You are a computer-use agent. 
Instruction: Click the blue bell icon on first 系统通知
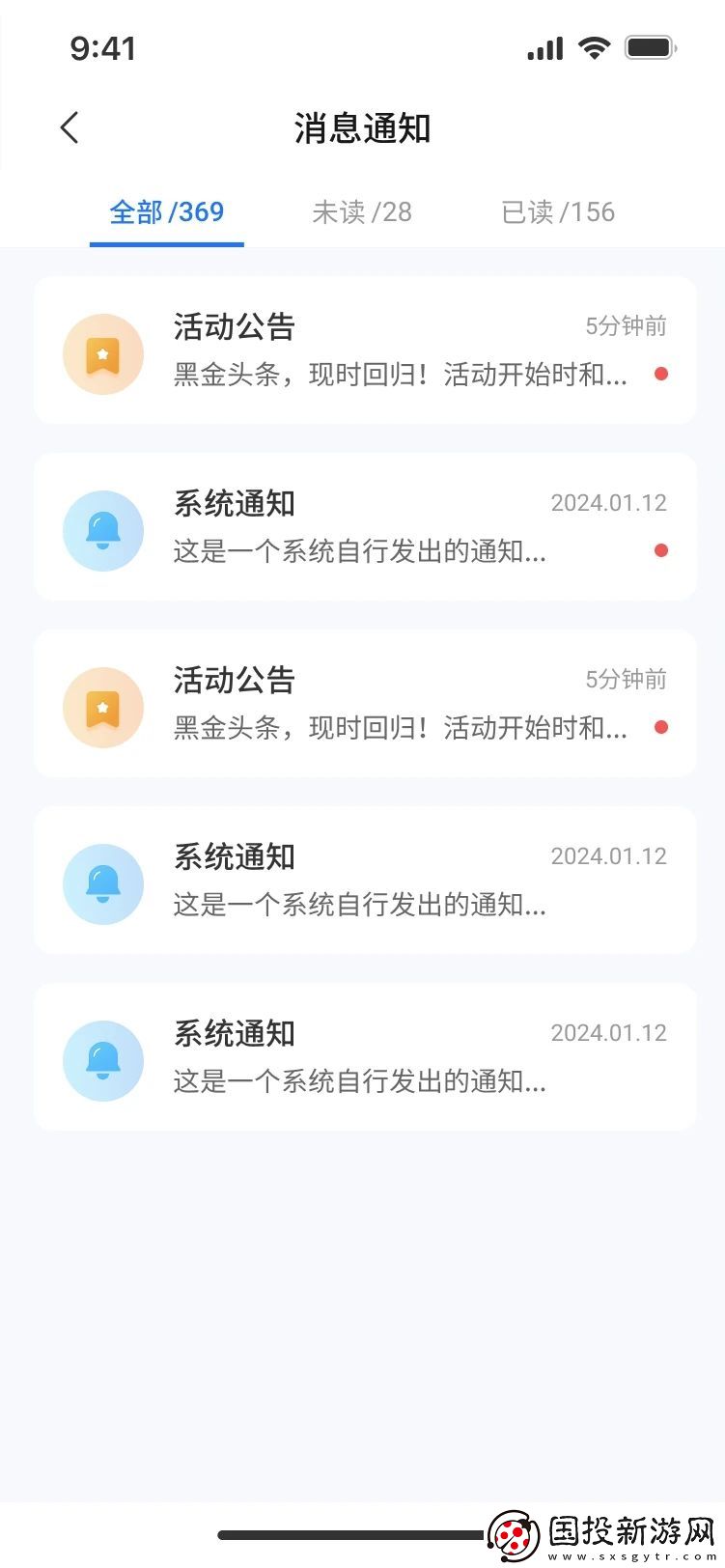tap(102, 530)
